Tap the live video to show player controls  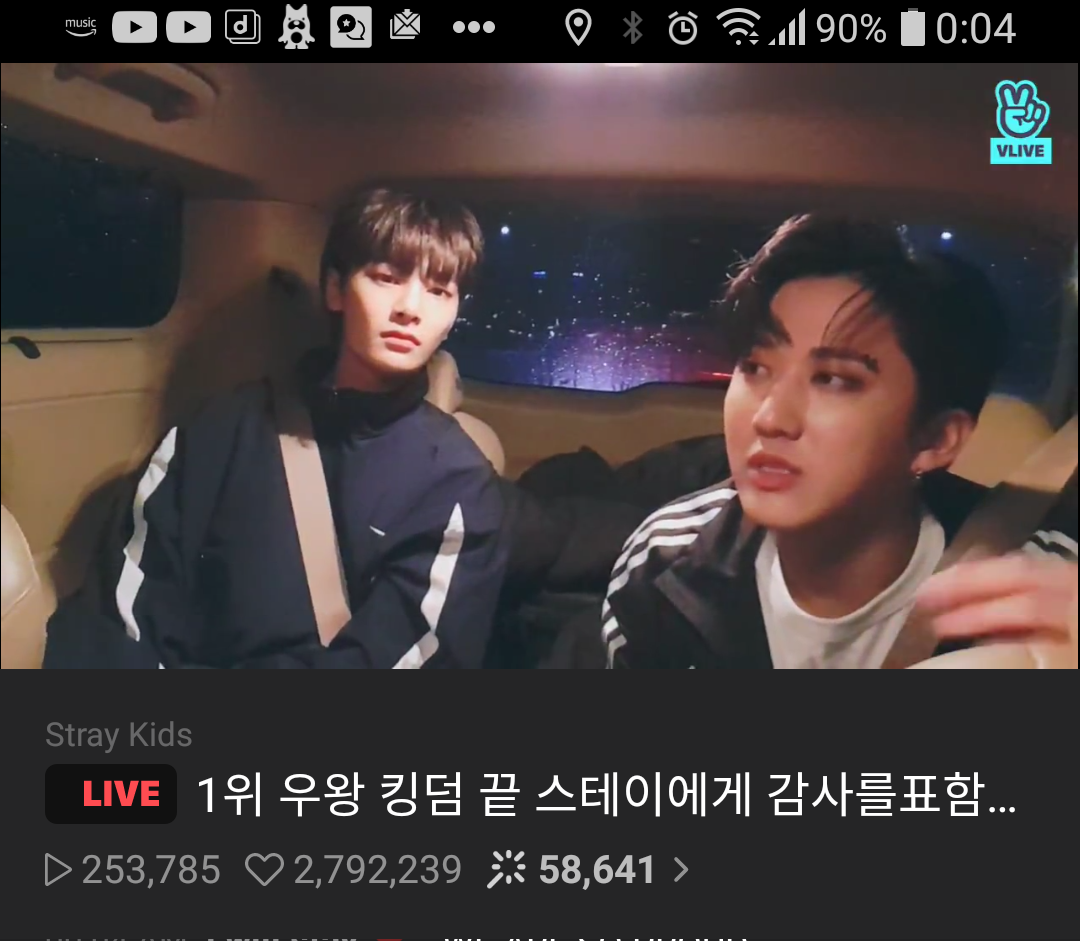tap(540, 365)
